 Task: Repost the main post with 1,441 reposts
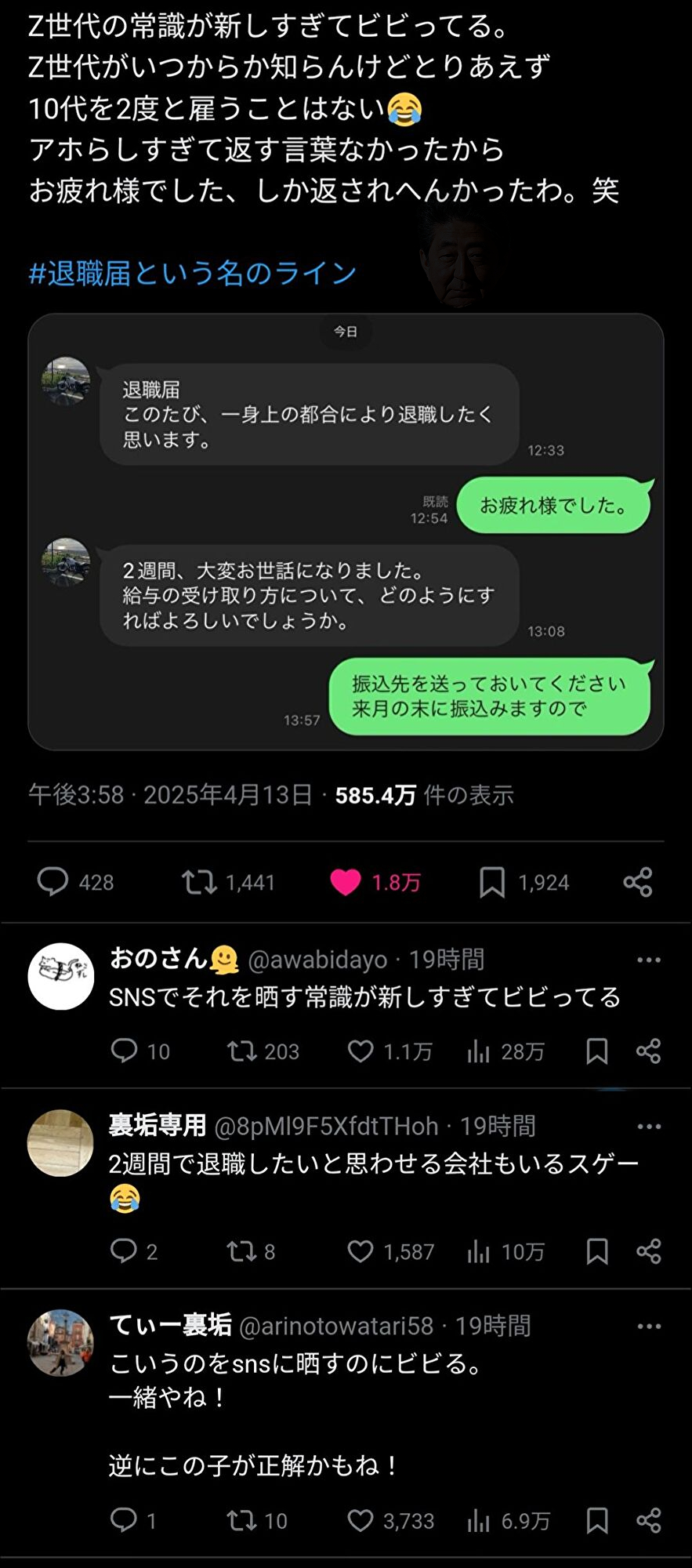point(199,882)
